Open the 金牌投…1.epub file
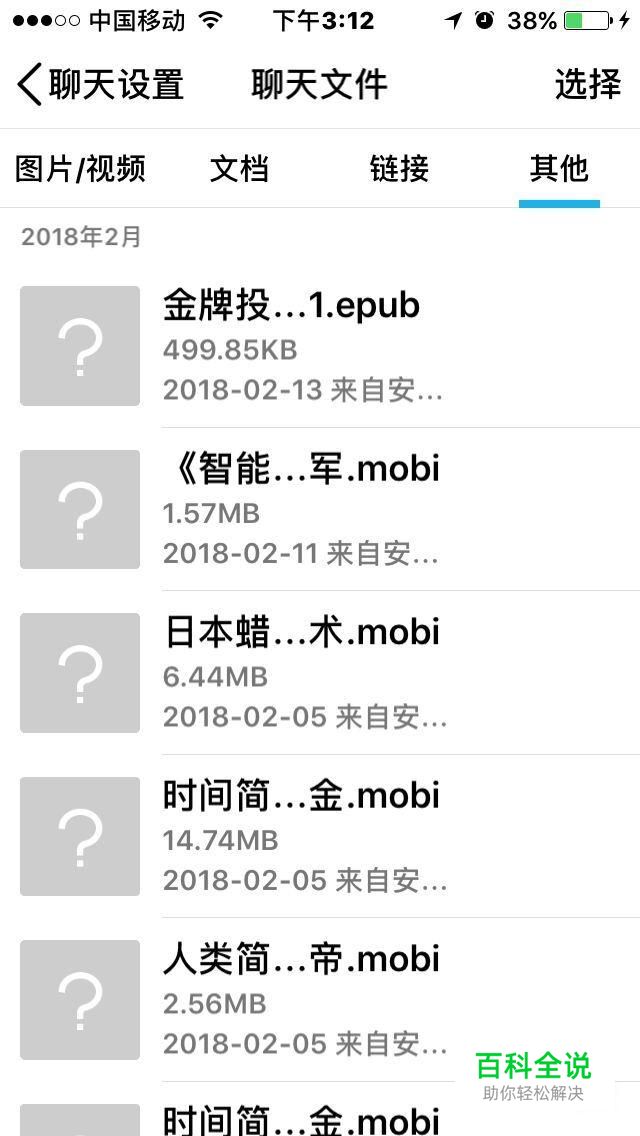The image size is (640, 1136). 320,346
